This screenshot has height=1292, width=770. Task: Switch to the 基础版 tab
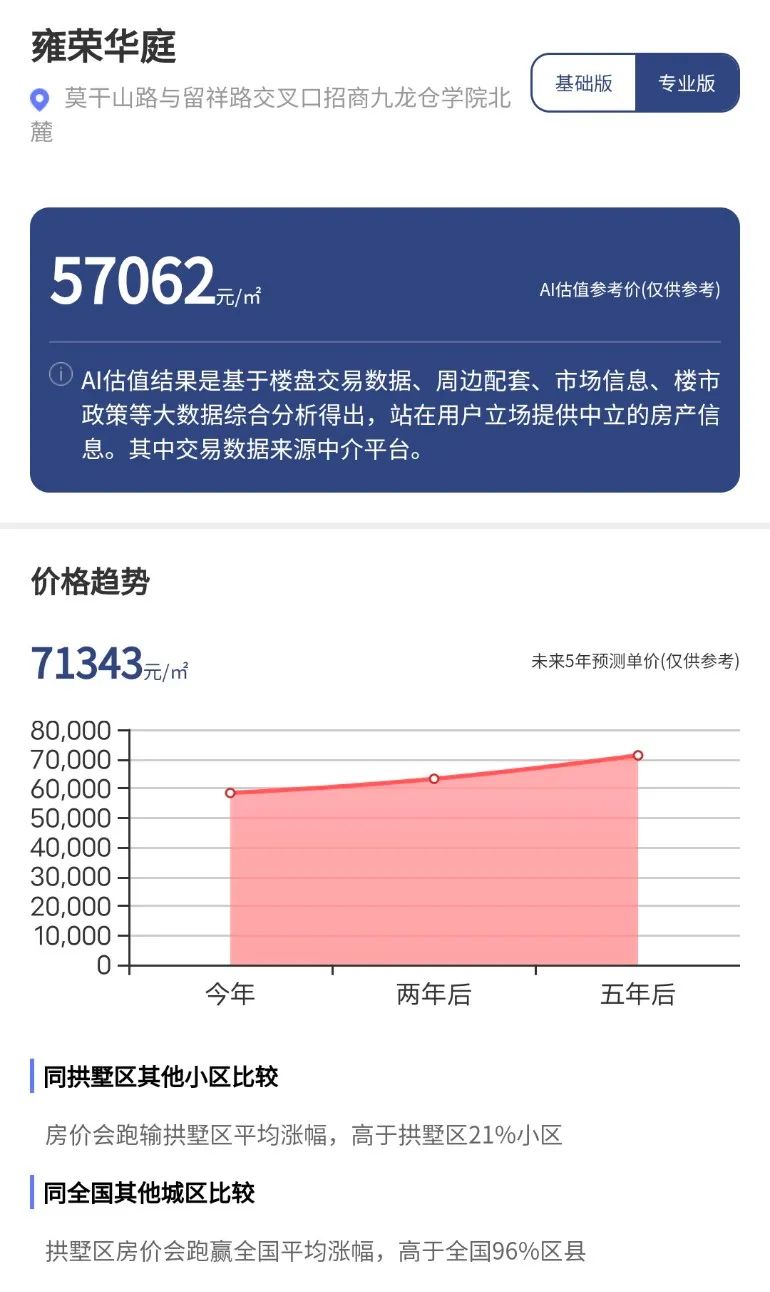point(584,83)
